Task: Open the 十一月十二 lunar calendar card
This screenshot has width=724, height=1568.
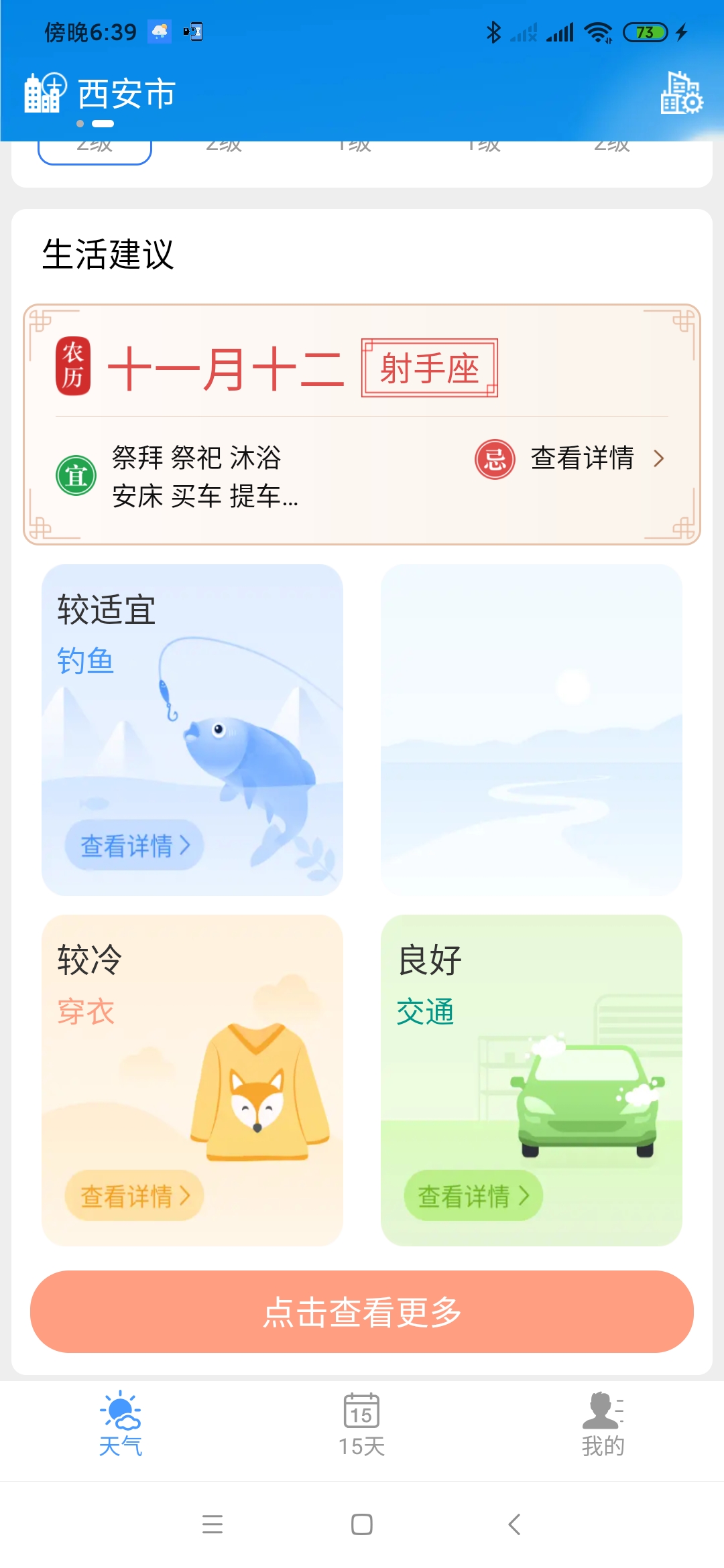Action: pos(226,369)
